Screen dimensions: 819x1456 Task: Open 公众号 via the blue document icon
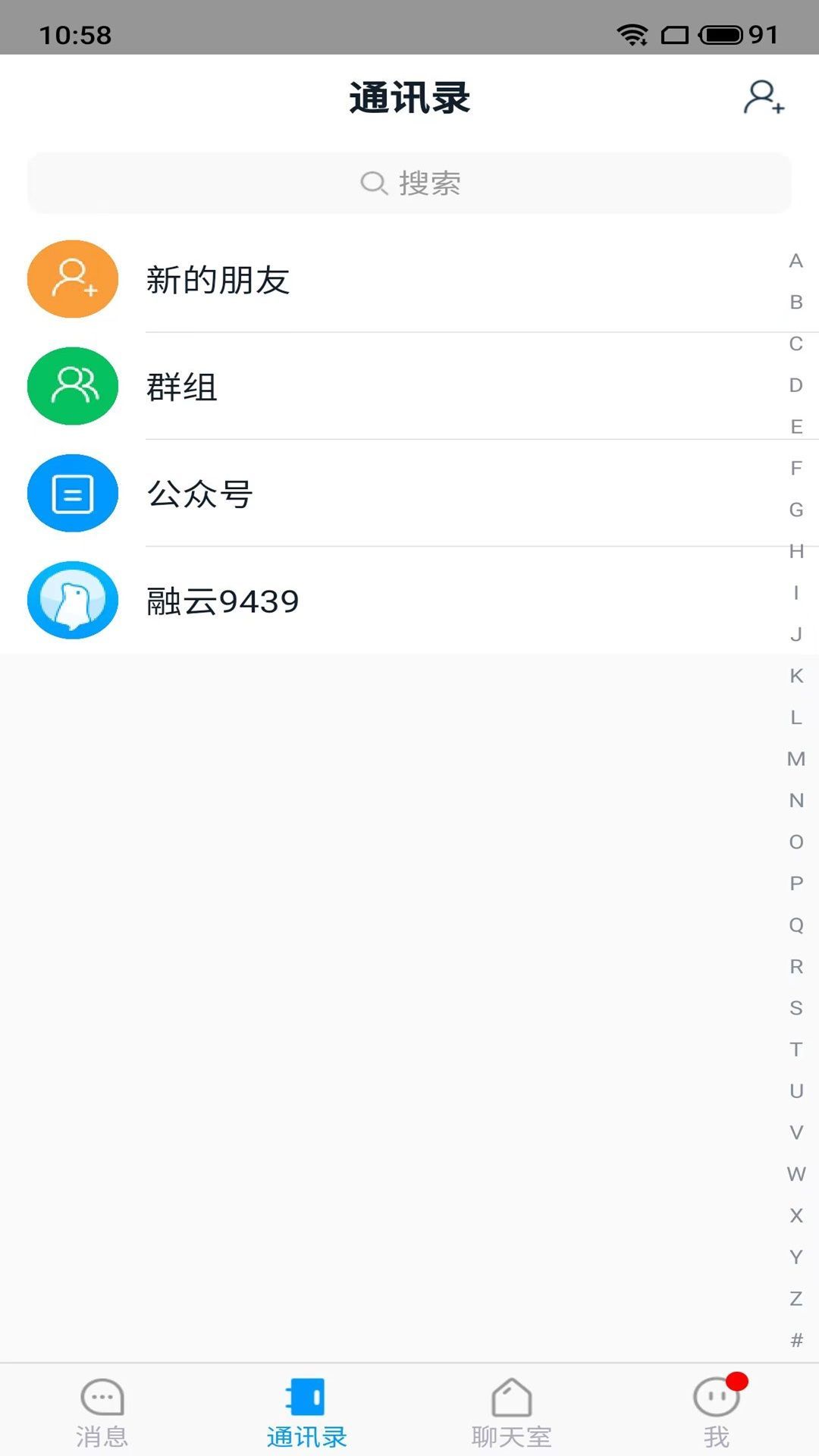pos(72,493)
